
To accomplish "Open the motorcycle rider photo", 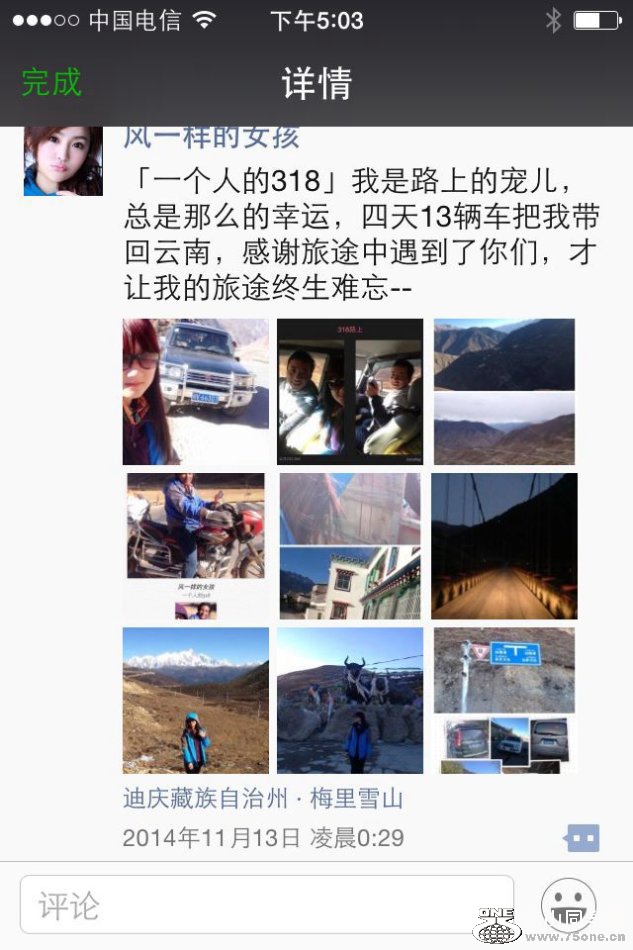I will click(x=195, y=545).
